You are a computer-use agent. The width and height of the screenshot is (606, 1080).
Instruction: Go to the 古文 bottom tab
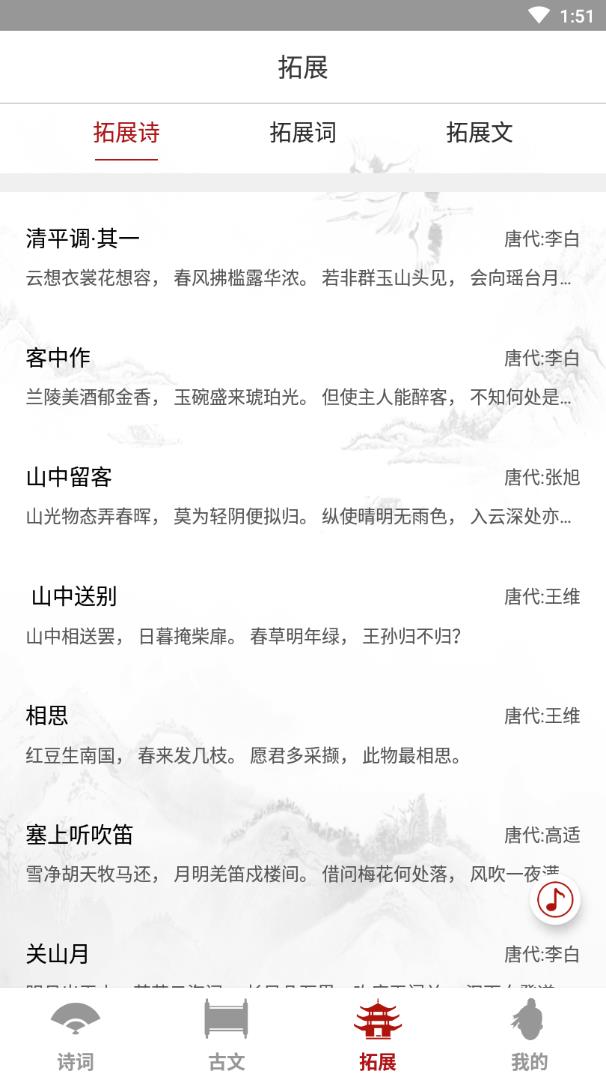(x=227, y=1035)
